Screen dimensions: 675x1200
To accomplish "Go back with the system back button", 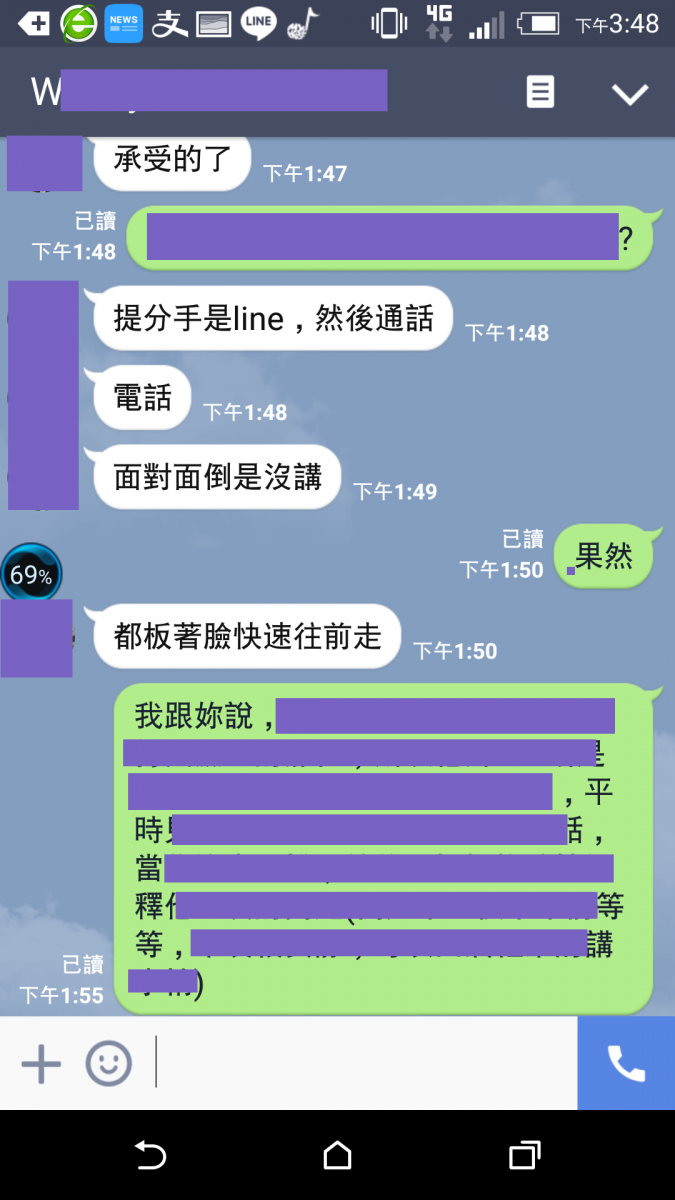I will (x=150, y=1156).
